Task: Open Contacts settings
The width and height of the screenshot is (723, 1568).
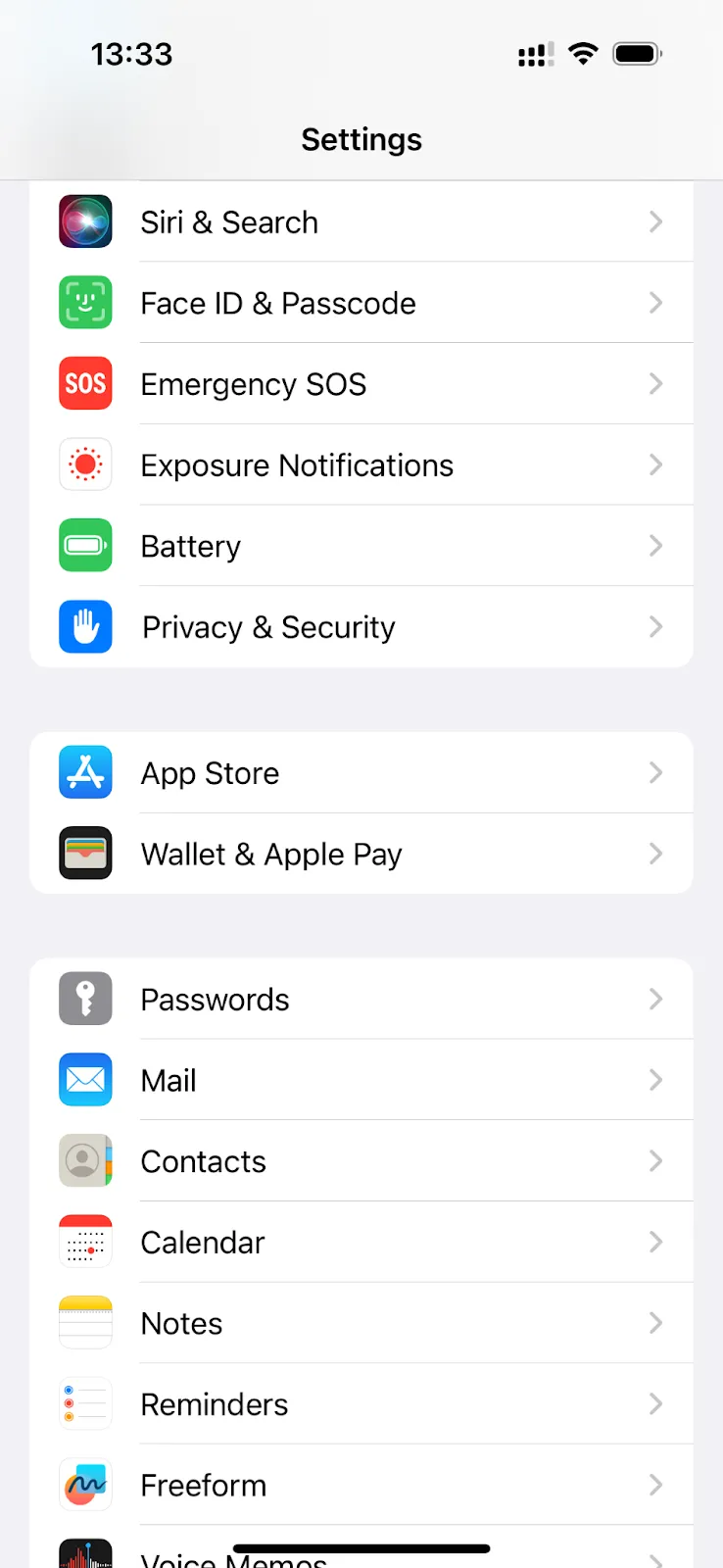Action: point(361,1160)
